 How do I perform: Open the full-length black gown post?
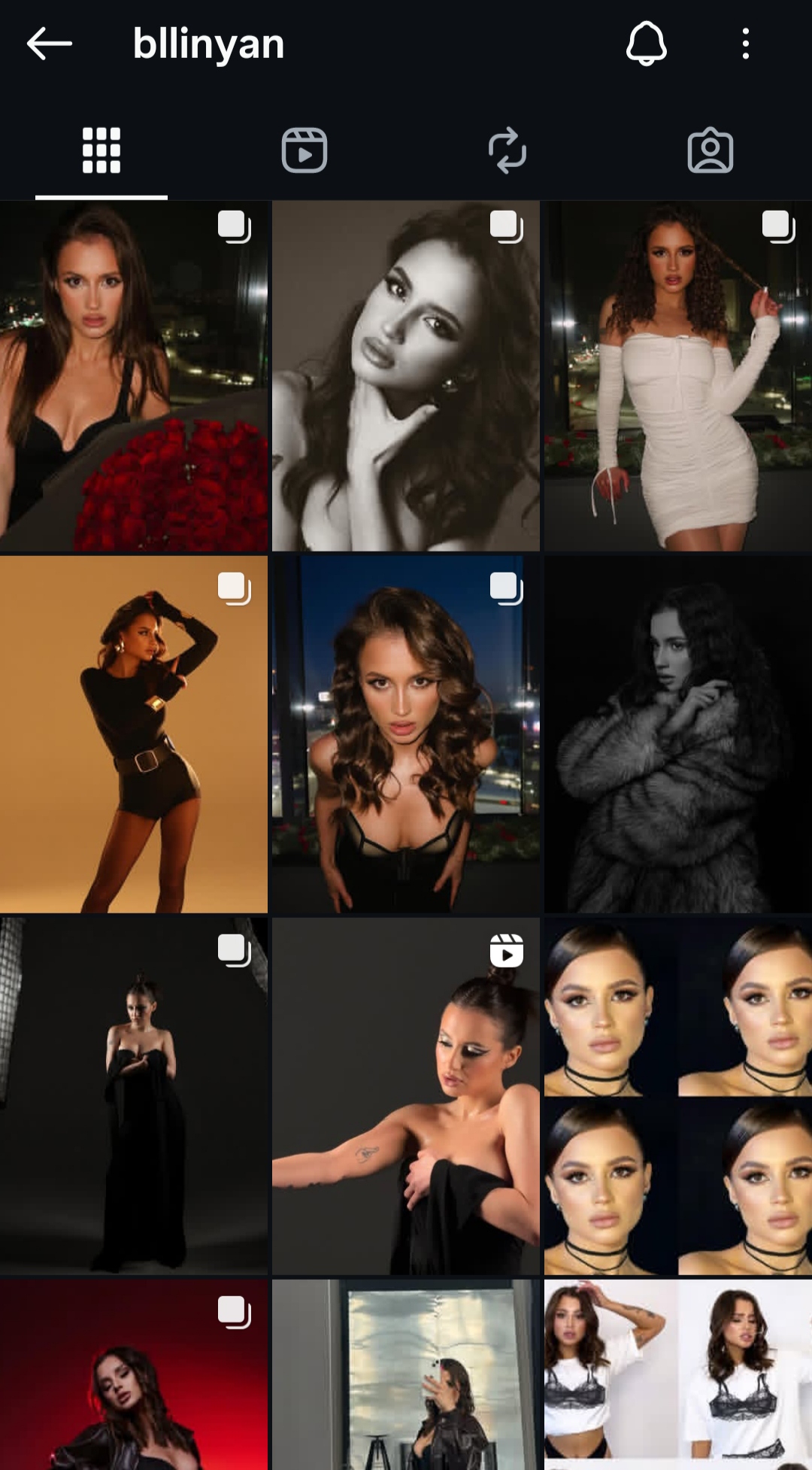coord(134,1095)
